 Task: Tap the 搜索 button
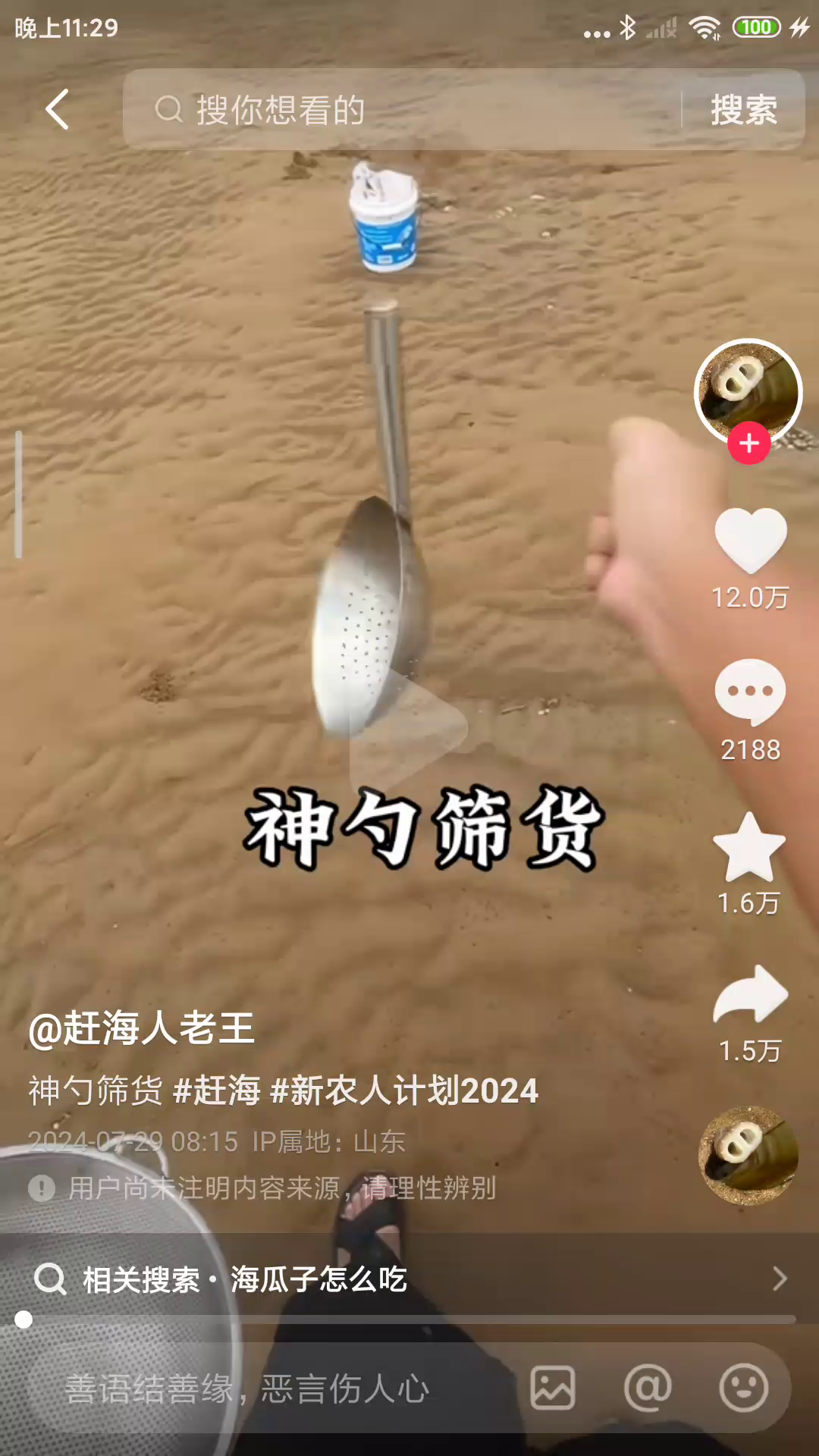tap(743, 110)
